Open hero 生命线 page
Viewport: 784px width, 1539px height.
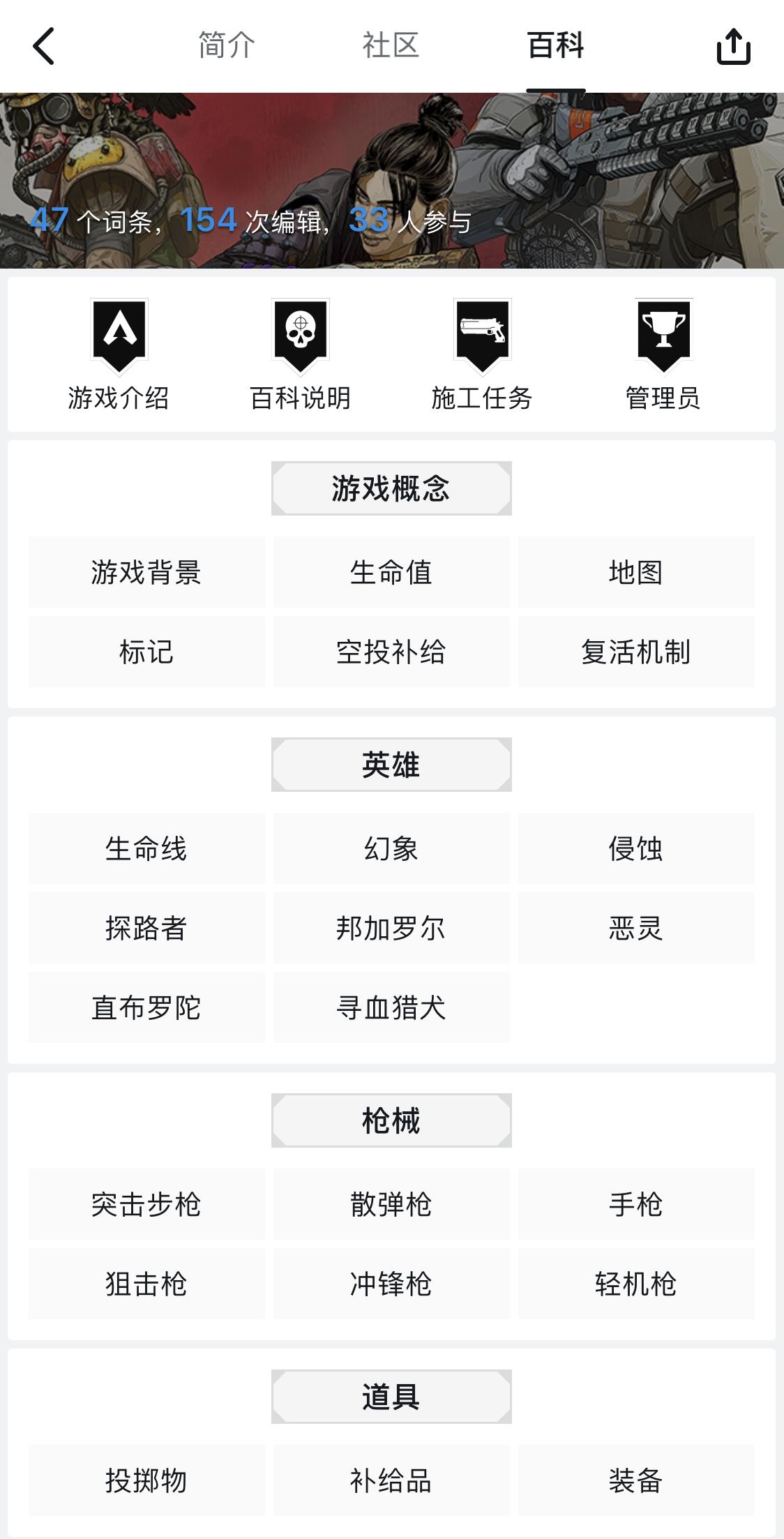click(x=146, y=848)
